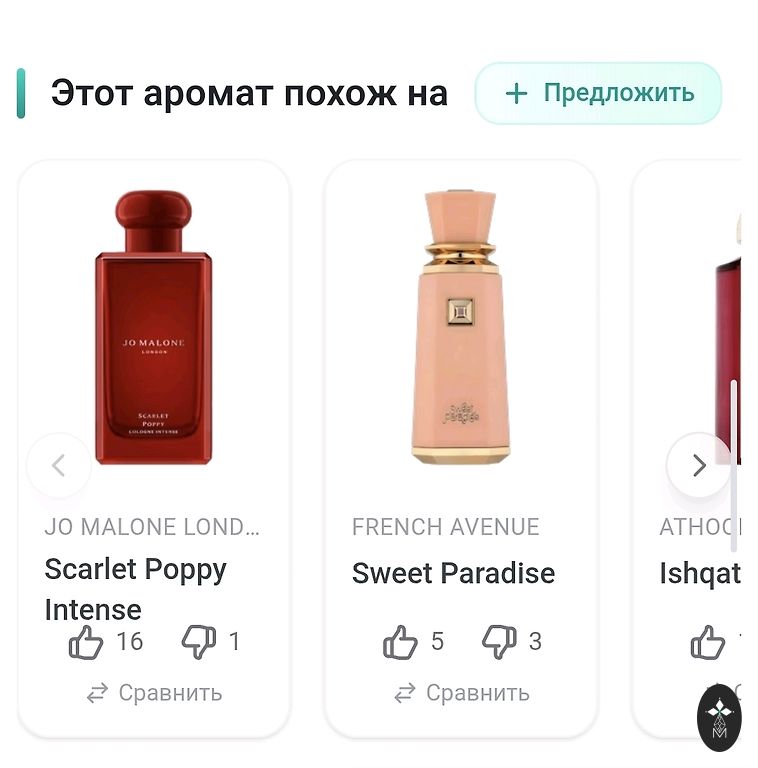Open the Sweet Paradise perfume card
The height and width of the screenshot is (768, 758).
point(460,330)
